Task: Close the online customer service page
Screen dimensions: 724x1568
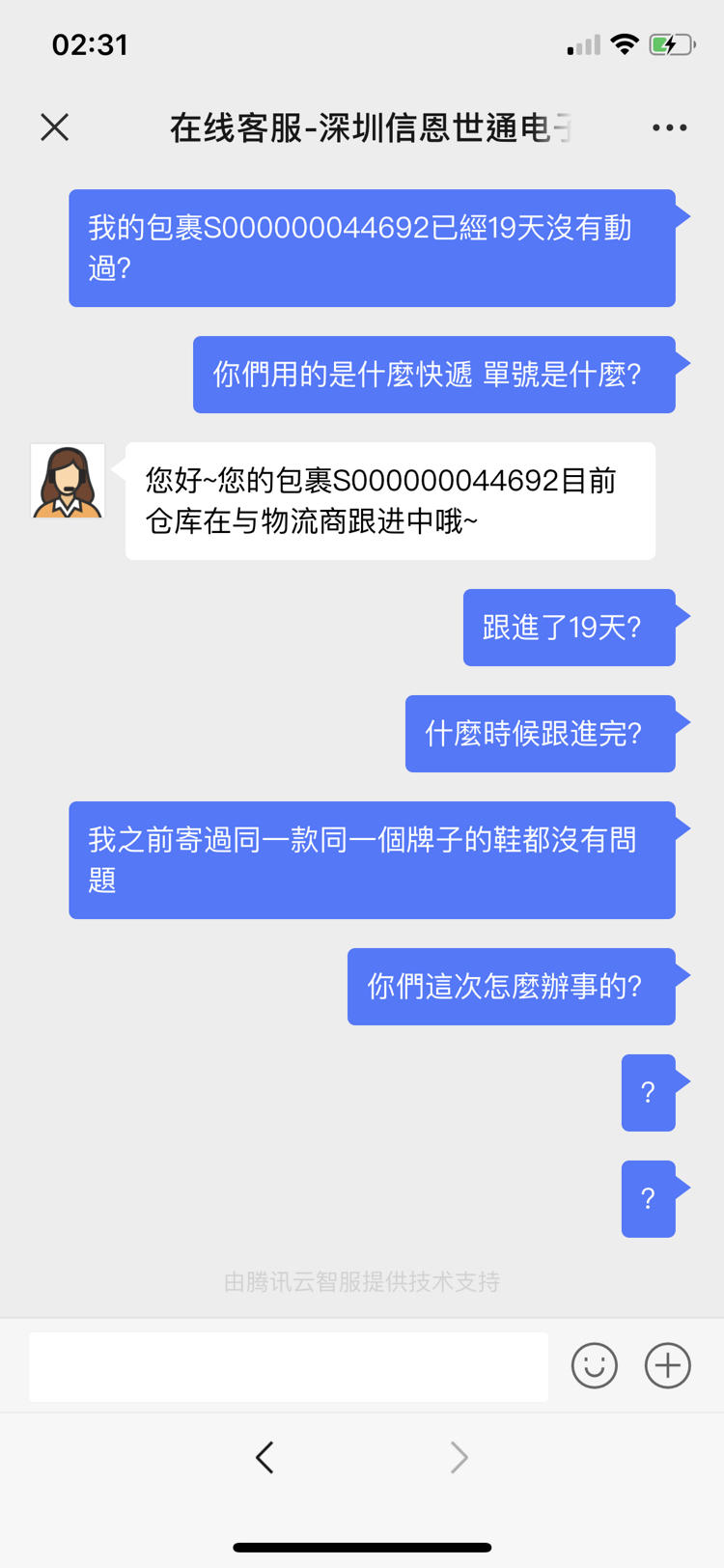Action: click(x=55, y=126)
